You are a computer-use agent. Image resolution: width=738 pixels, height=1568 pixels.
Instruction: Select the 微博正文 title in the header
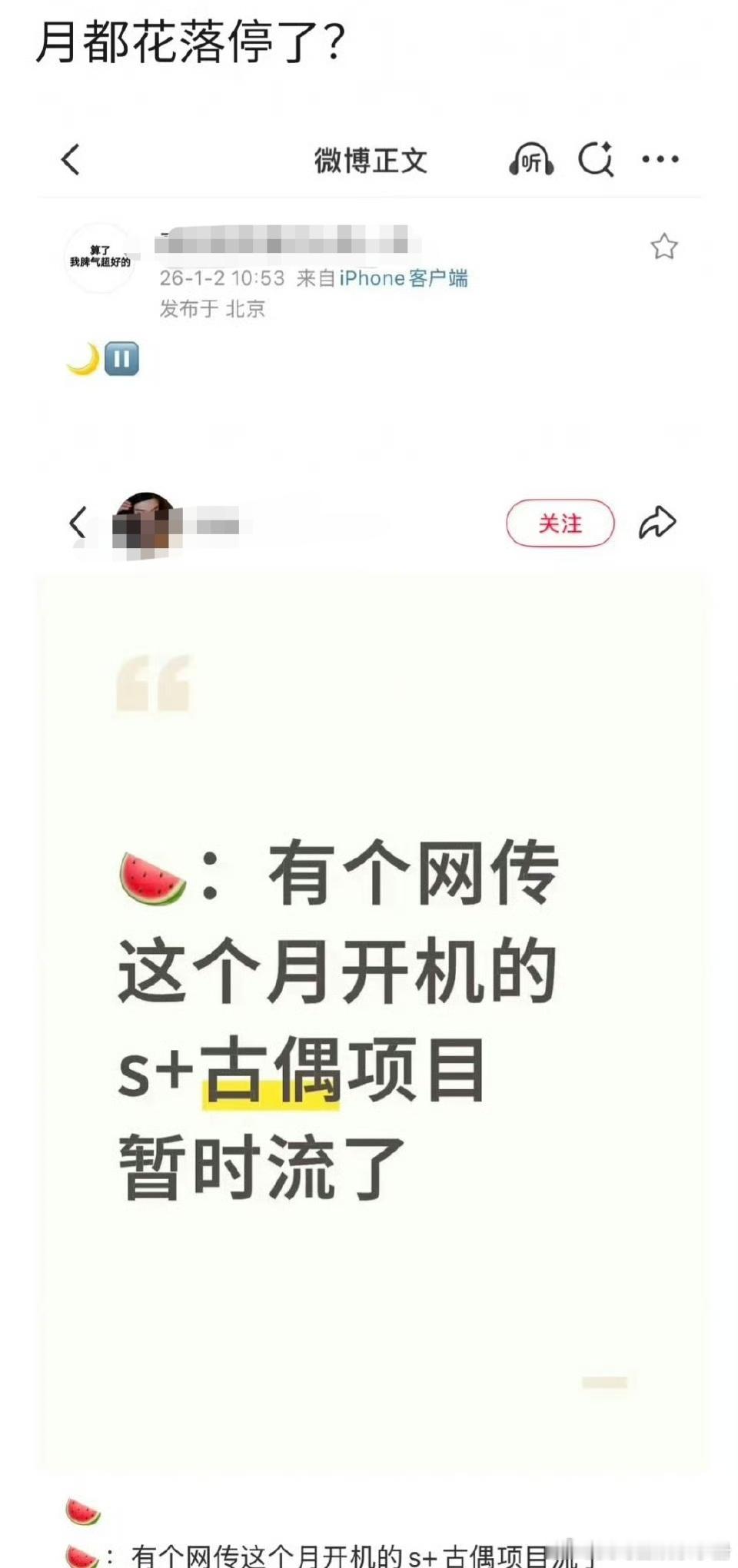tap(369, 160)
